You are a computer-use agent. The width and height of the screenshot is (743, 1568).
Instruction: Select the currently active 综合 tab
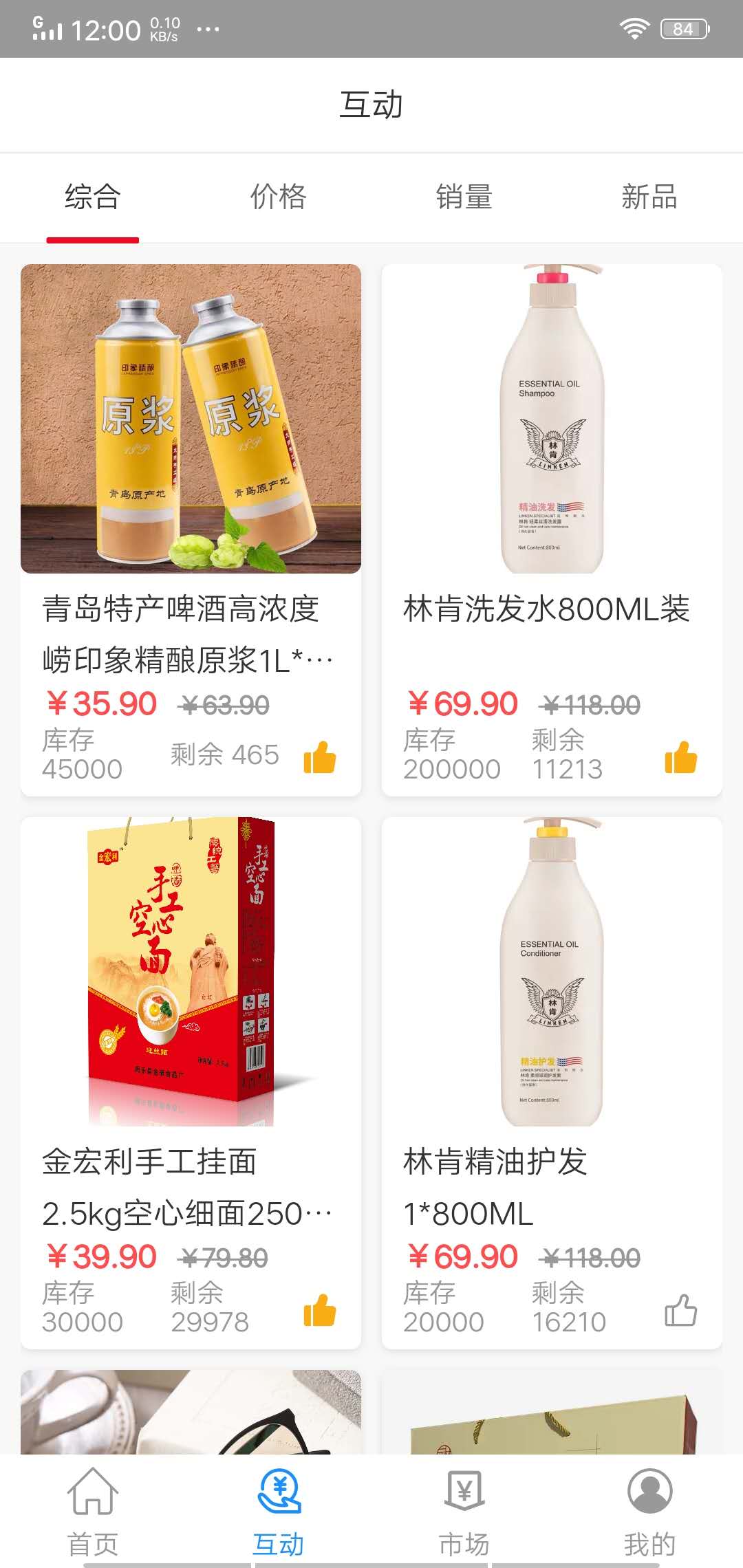tap(93, 197)
